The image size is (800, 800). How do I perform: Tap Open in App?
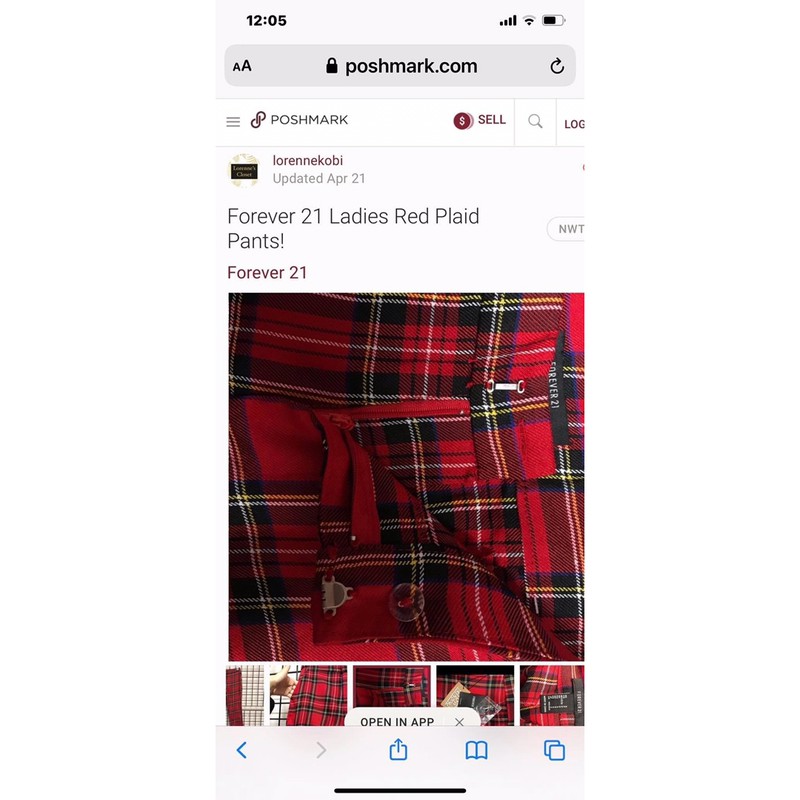click(x=397, y=722)
